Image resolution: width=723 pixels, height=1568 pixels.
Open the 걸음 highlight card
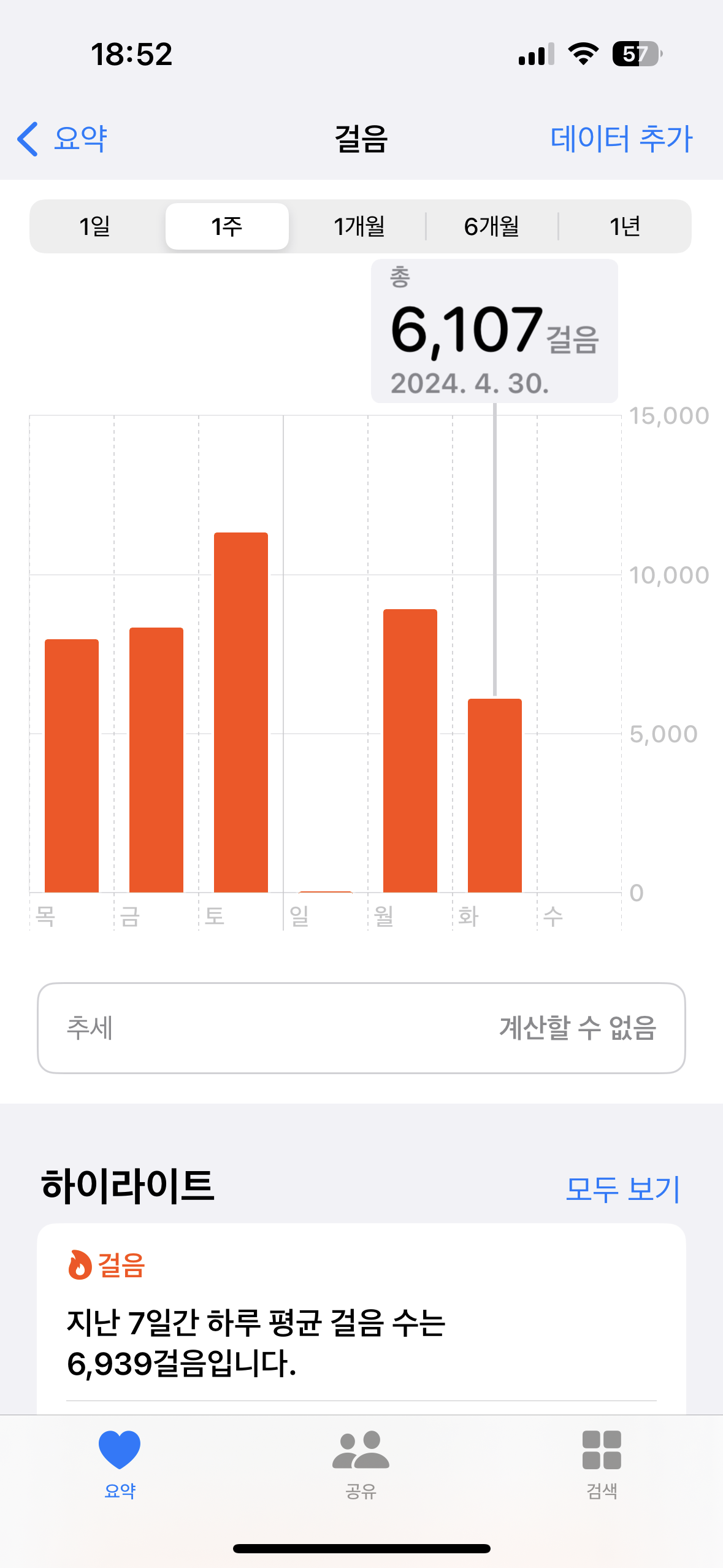point(361,1319)
